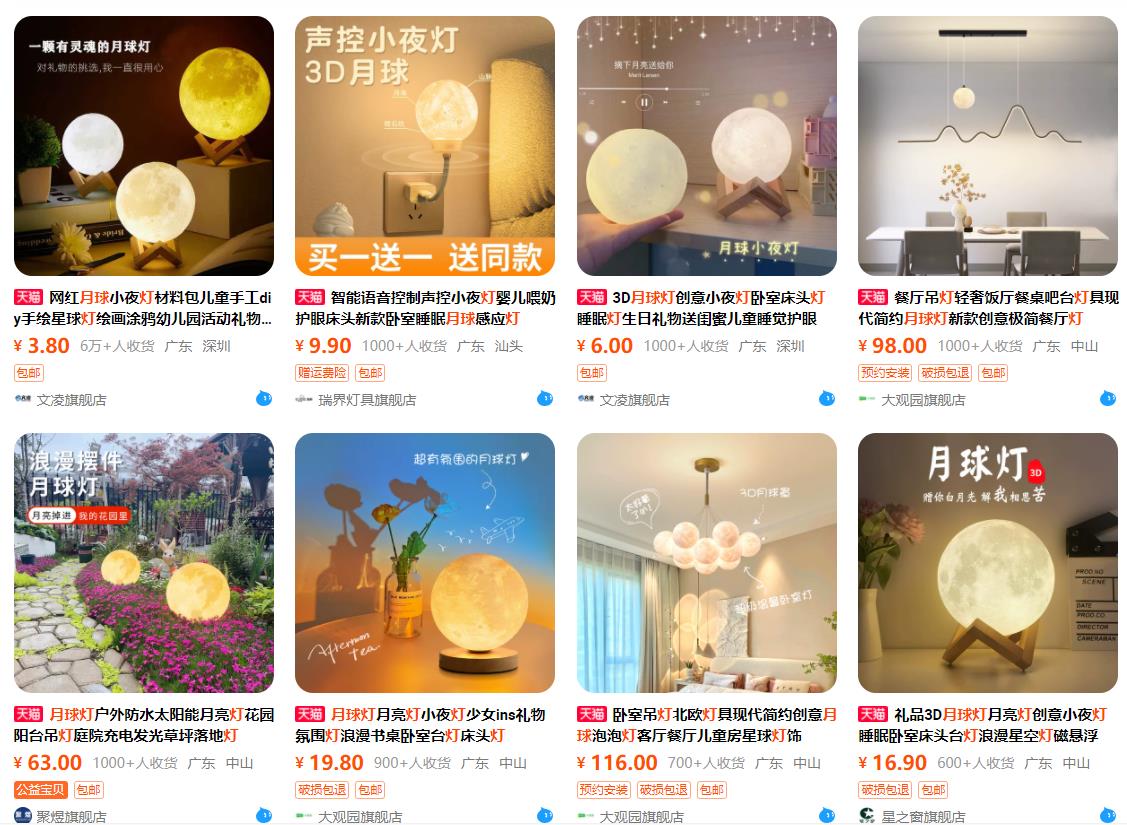Visit the 瑞界灯具旗舰店 store page
1127x825 pixels.
click(366, 400)
